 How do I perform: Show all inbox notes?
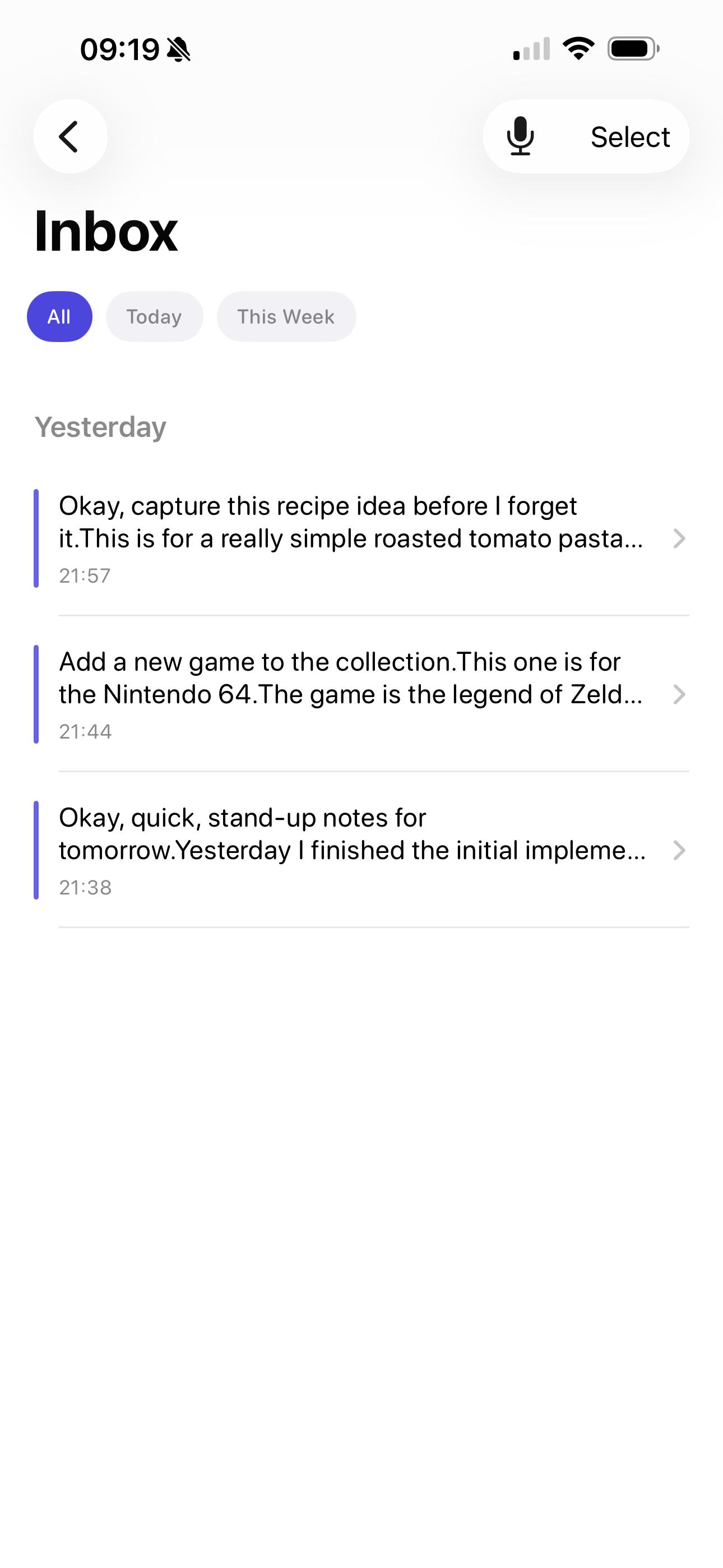point(59,316)
